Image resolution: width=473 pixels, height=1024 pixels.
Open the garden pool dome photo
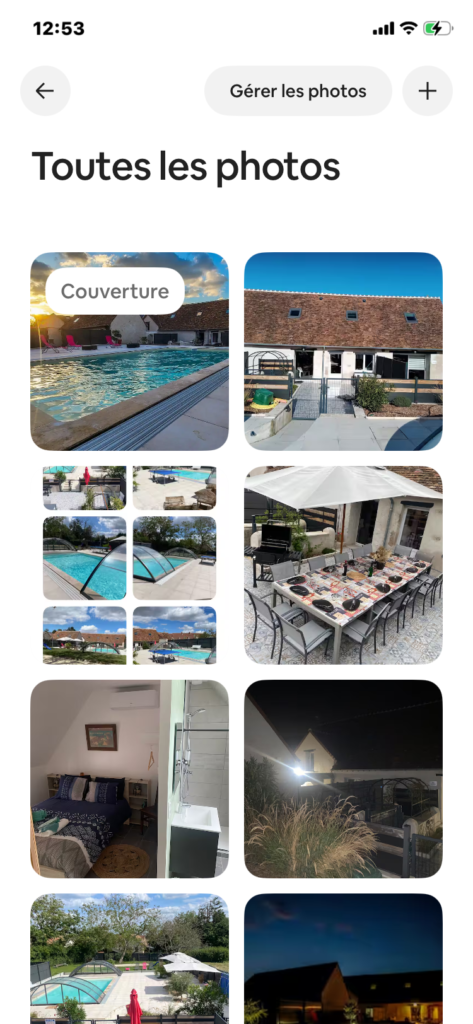129,959
